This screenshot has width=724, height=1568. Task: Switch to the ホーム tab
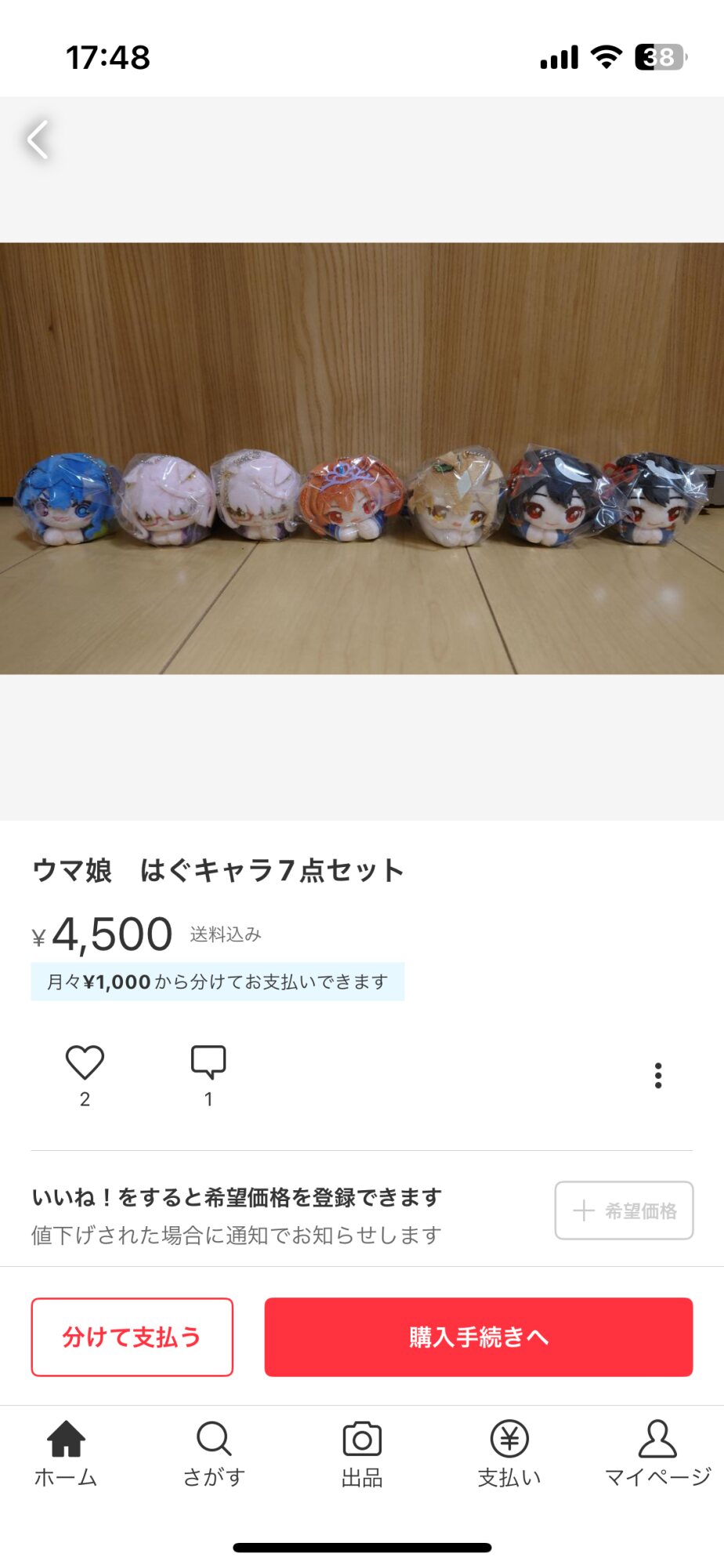[x=66, y=1454]
